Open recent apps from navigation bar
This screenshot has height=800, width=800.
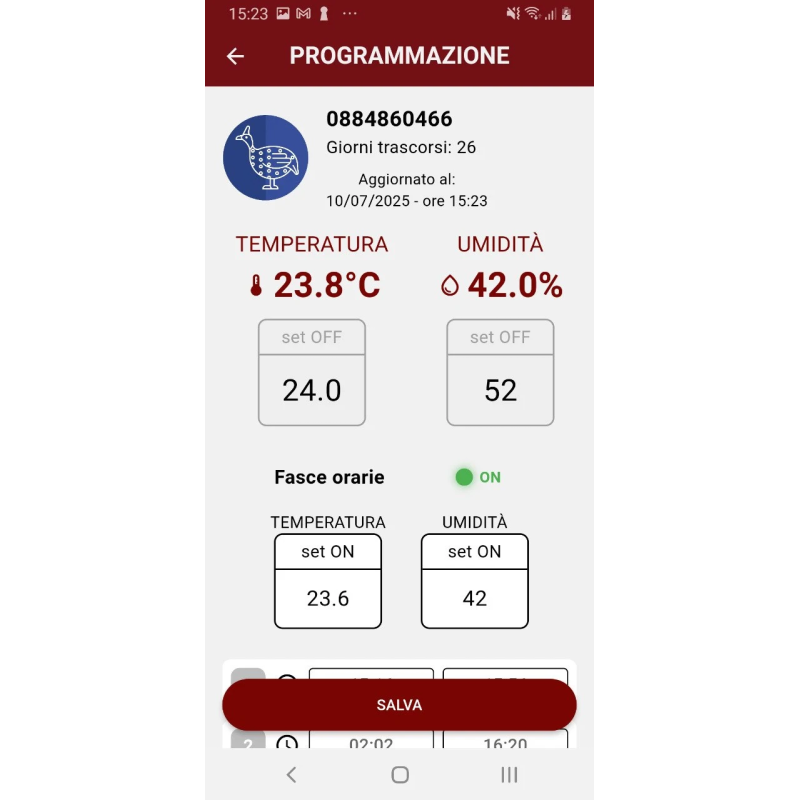click(x=509, y=775)
